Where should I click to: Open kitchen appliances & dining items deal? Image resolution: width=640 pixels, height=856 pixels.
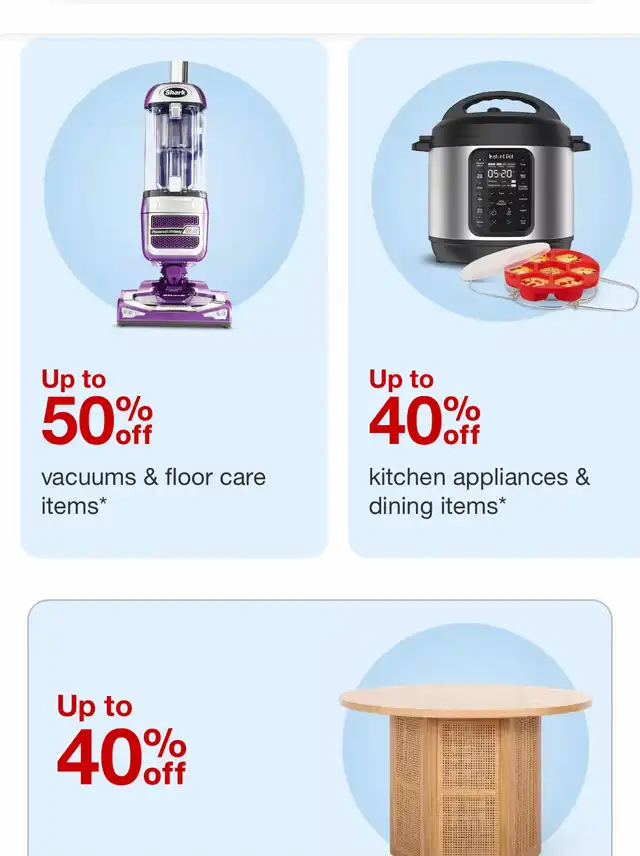click(494, 298)
